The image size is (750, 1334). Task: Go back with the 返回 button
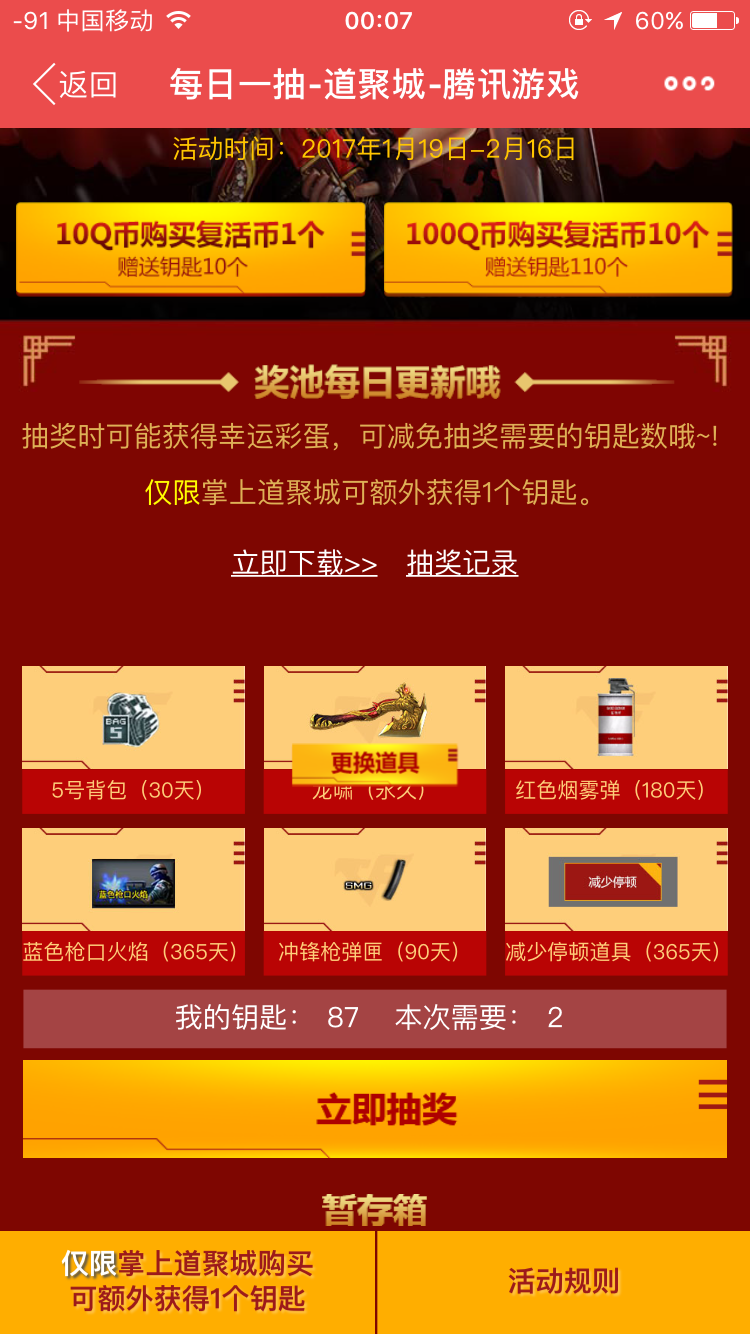pos(75,85)
